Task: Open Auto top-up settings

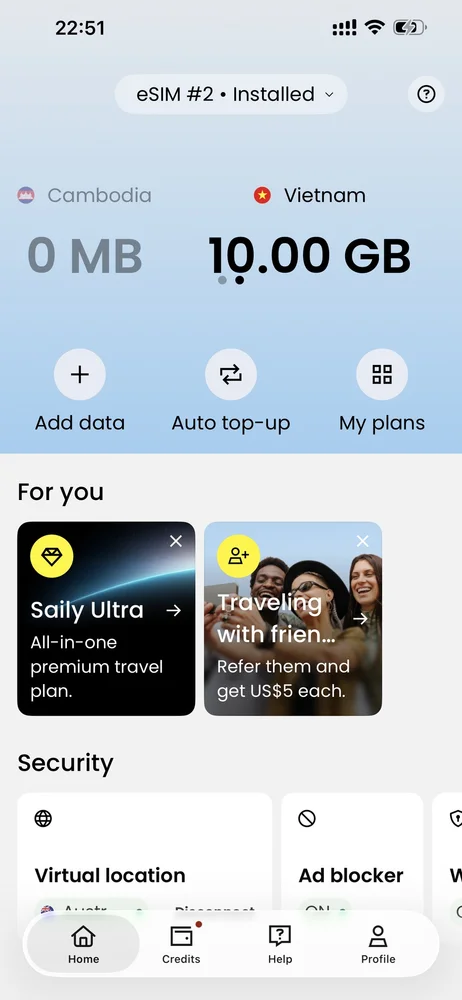Action: (x=231, y=374)
